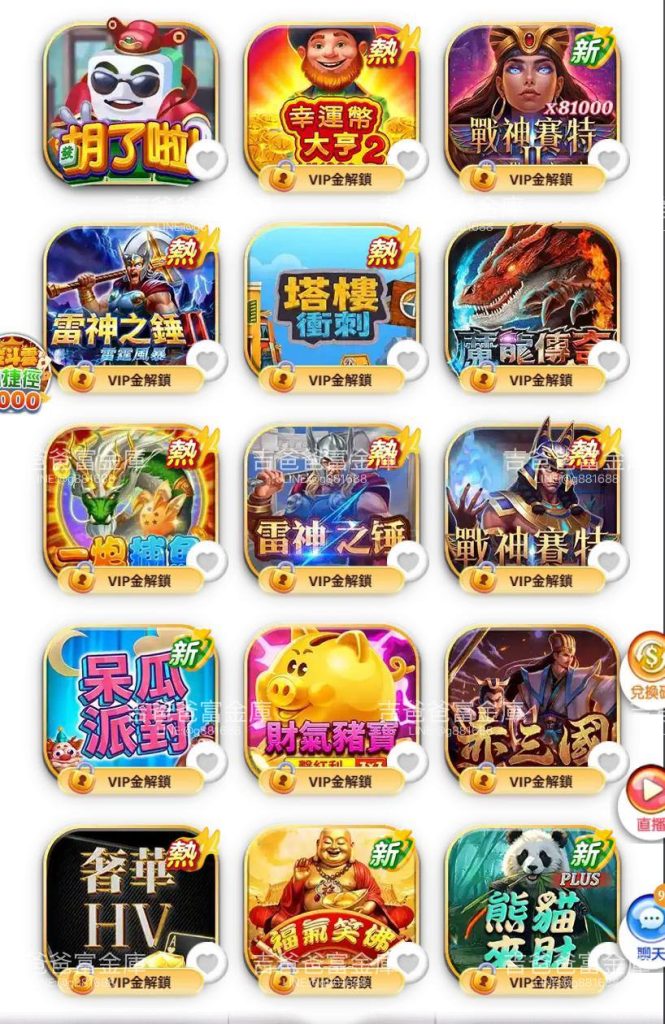
Task: Open the 胡了啦 mahjong game
Action: (131, 104)
